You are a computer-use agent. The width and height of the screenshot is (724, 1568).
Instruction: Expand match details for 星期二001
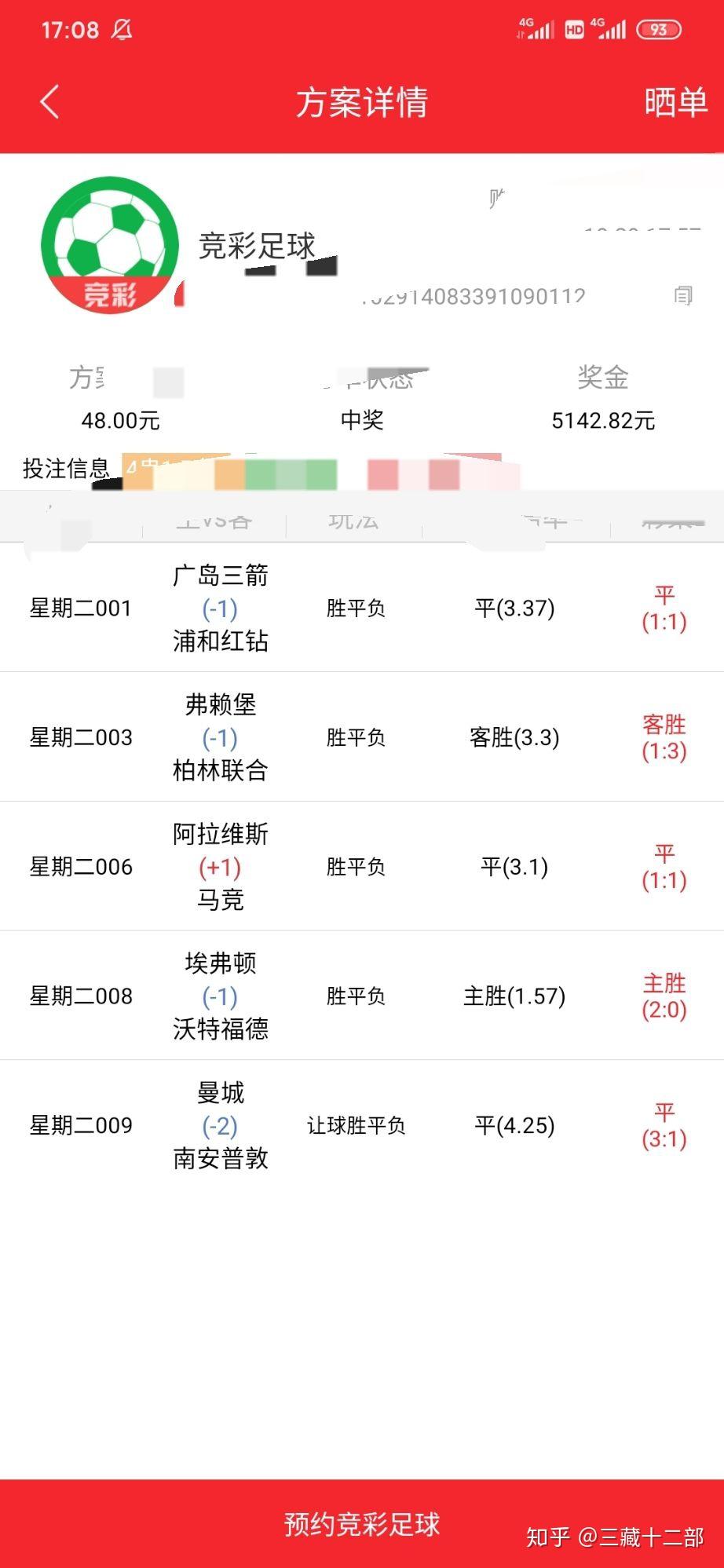pos(82,607)
